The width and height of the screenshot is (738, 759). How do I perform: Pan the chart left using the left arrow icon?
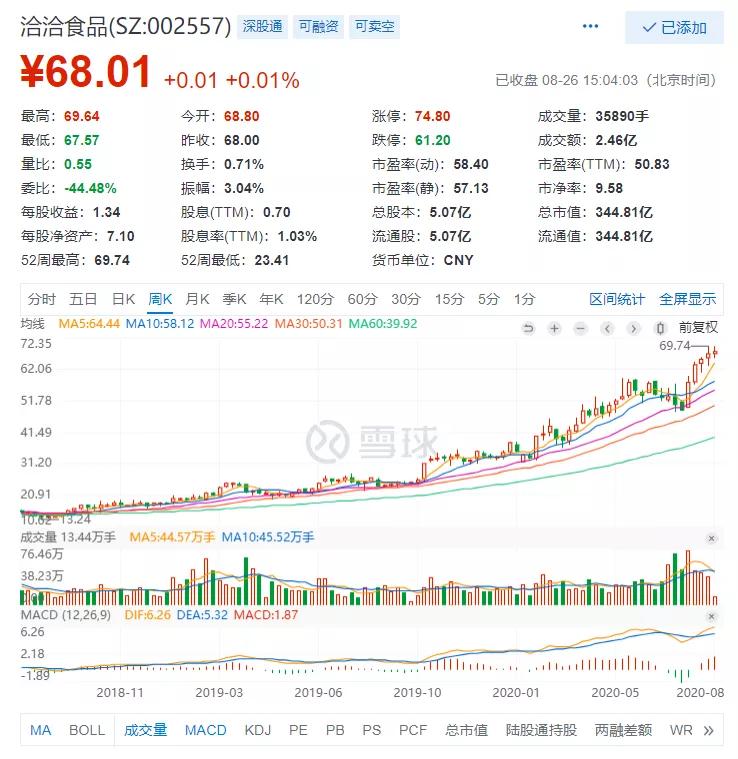607,327
